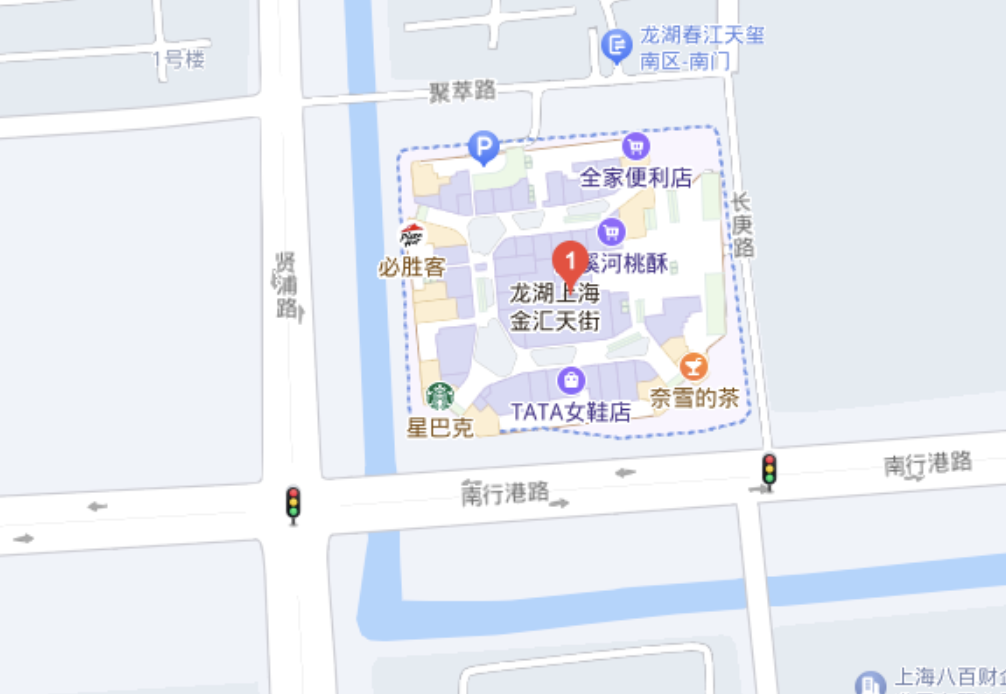
Task: Tap the red marker numbered 1
Action: tap(570, 262)
